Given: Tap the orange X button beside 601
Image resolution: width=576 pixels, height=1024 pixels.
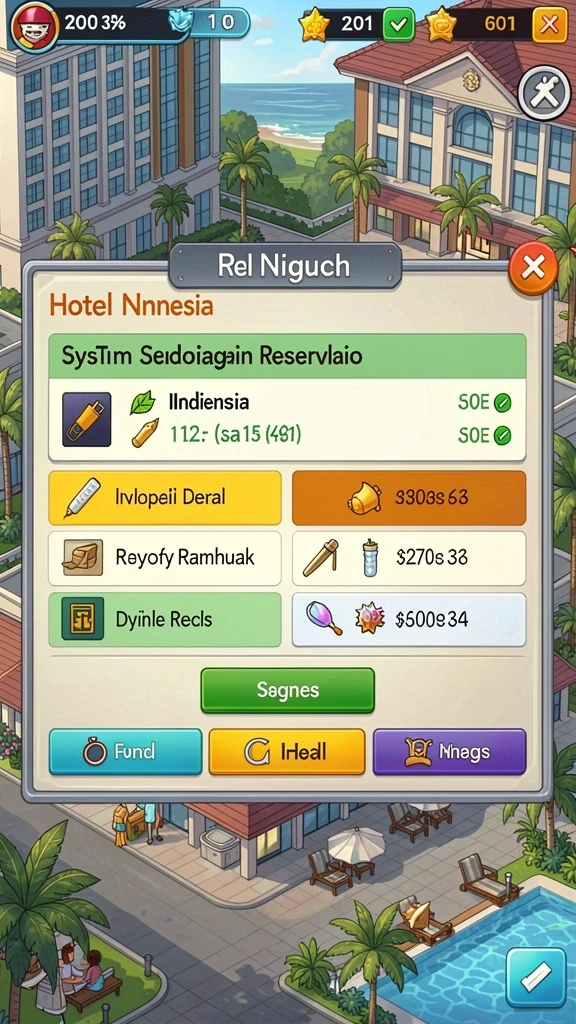Looking at the screenshot, I should (550, 25).
